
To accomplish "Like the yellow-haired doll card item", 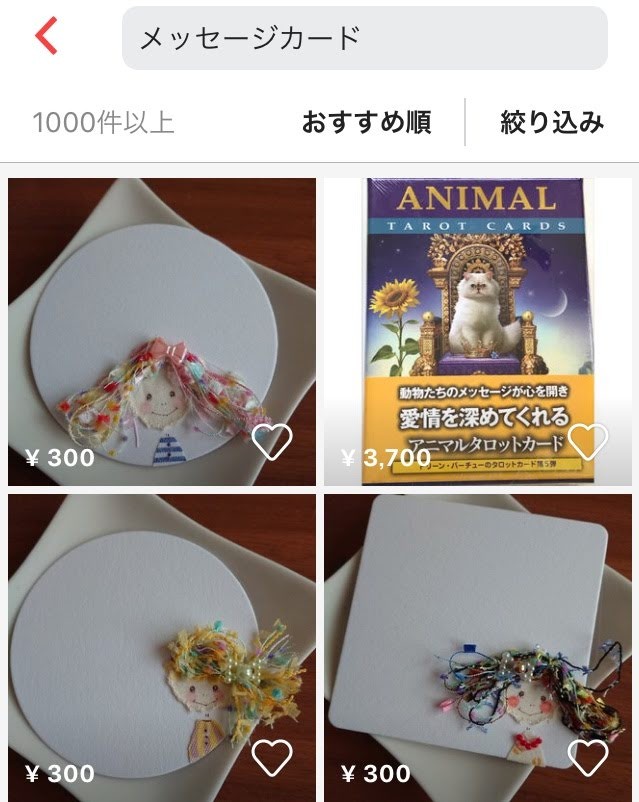I will point(271,758).
